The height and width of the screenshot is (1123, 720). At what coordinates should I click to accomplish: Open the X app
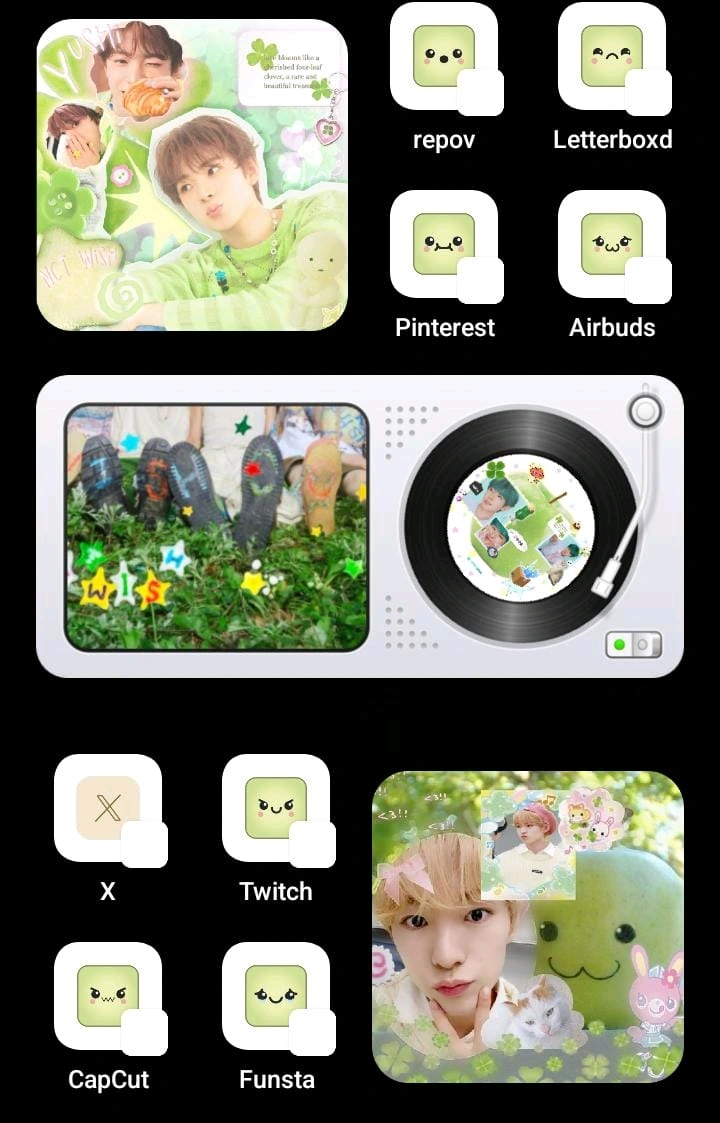pos(108,808)
